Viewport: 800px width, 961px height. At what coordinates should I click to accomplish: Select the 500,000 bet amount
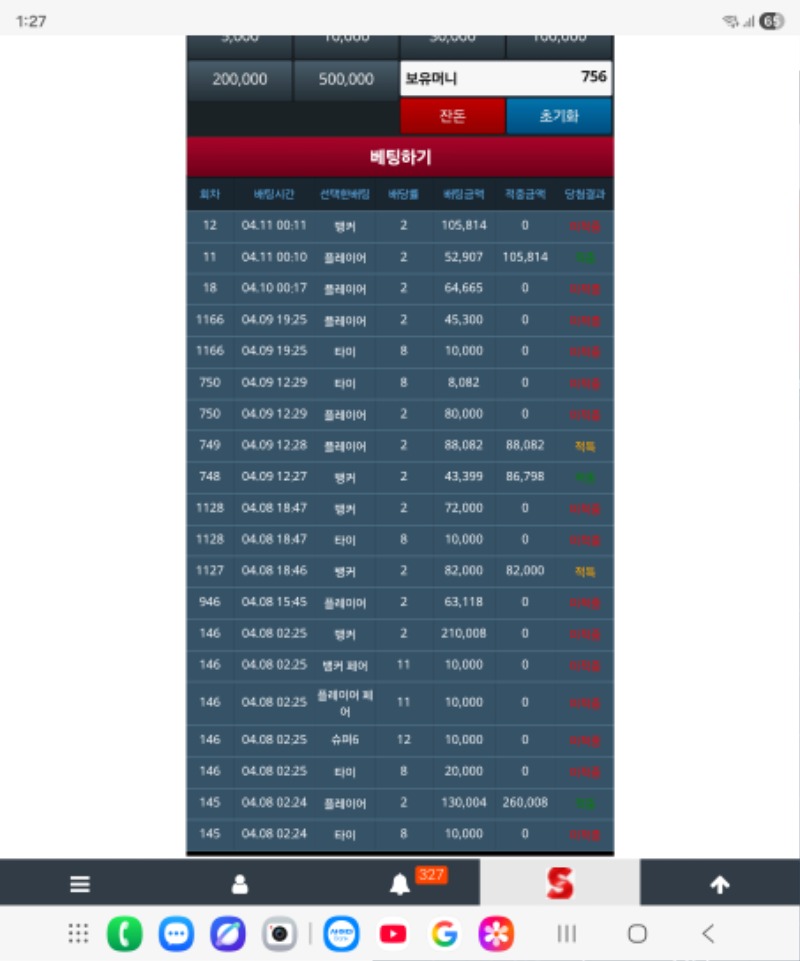coord(346,80)
